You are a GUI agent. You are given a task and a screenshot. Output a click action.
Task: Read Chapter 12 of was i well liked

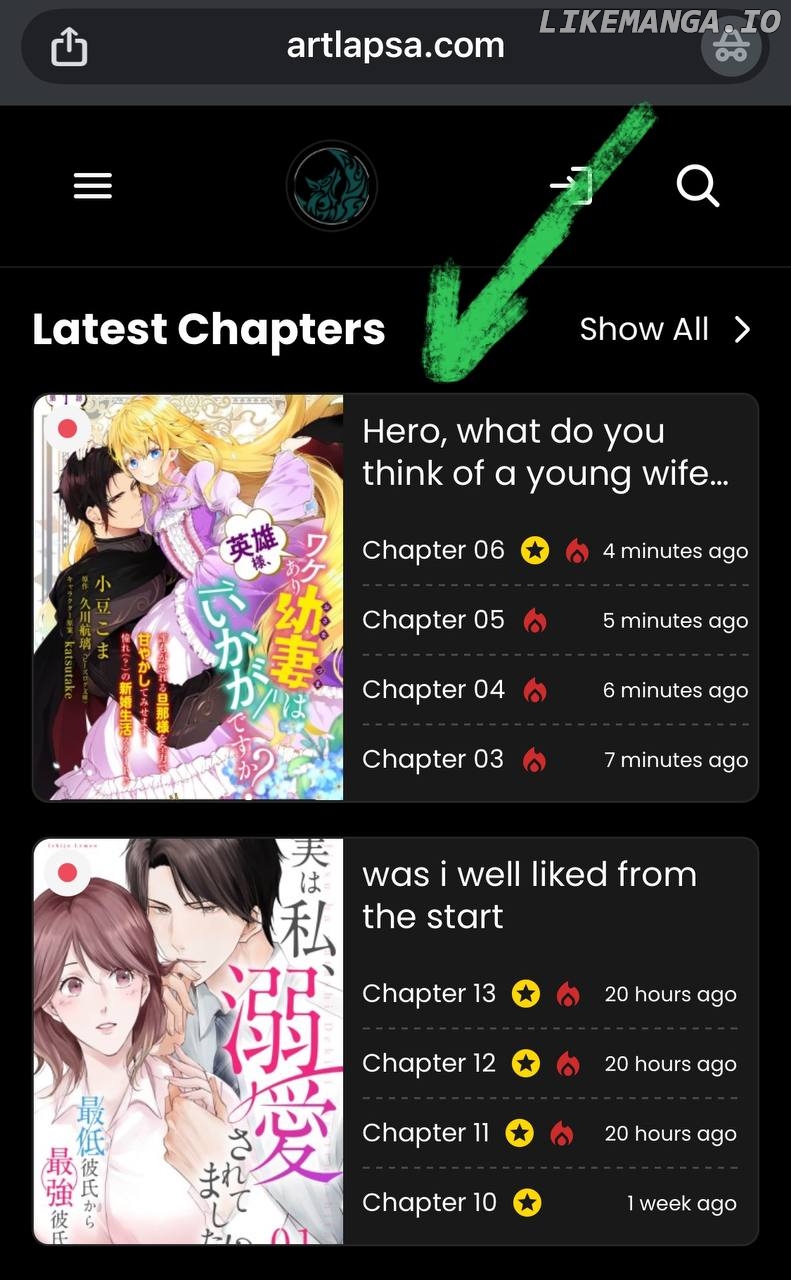pyautogui.click(x=429, y=1063)
